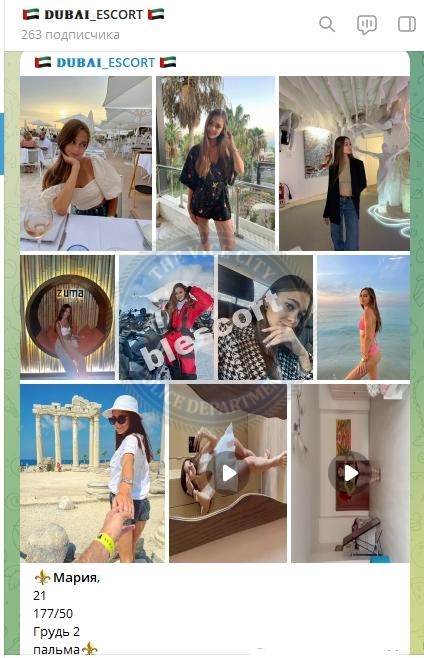Open the red ski suit photo
Image resolution: width=424 pixels, height=658 pixels.
coord(166,317)
